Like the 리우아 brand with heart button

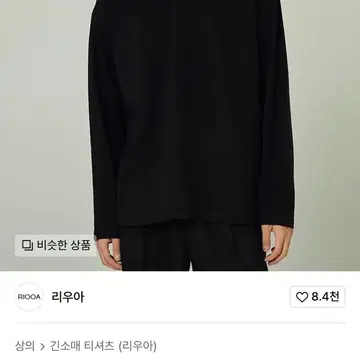point(317,297)
